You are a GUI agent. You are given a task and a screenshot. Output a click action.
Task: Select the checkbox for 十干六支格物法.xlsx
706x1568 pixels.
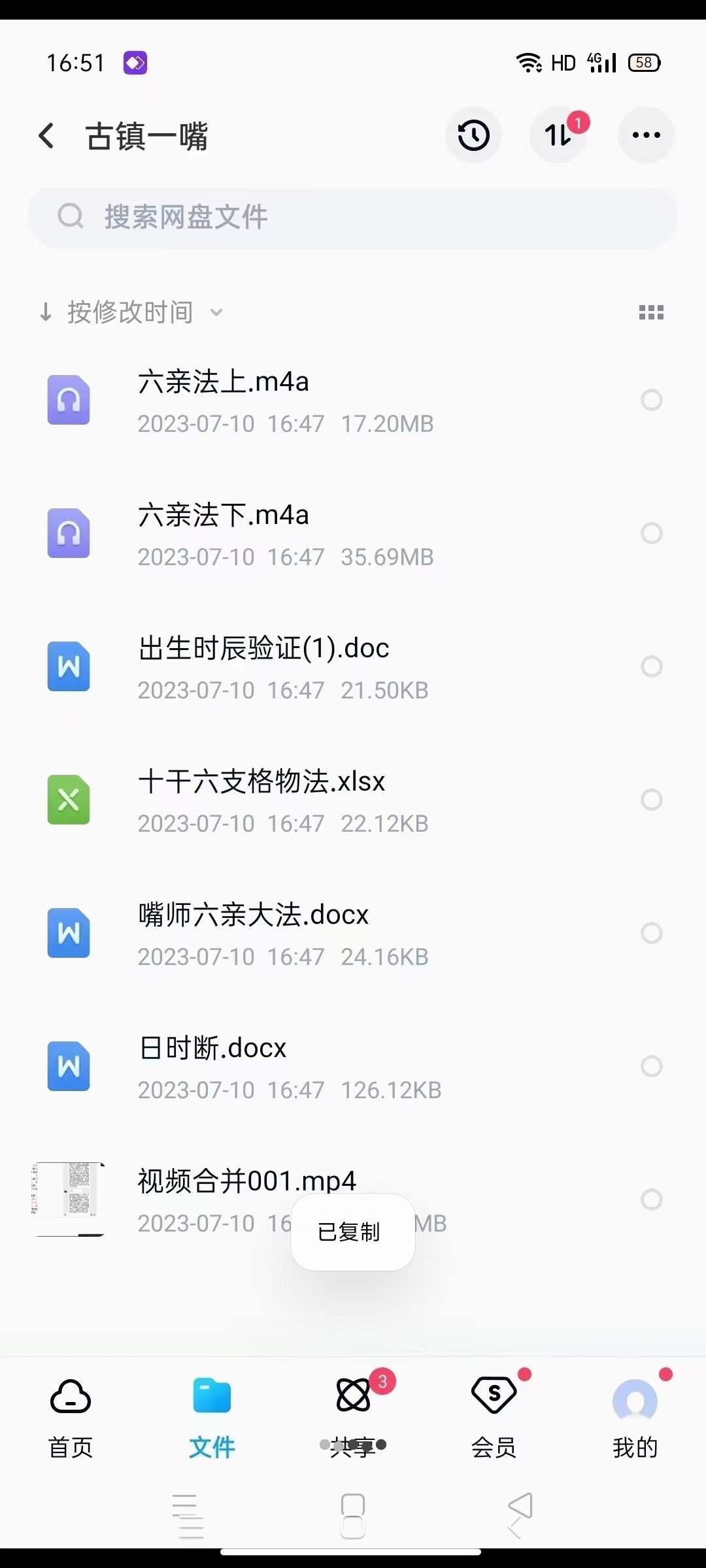point(652,800)
